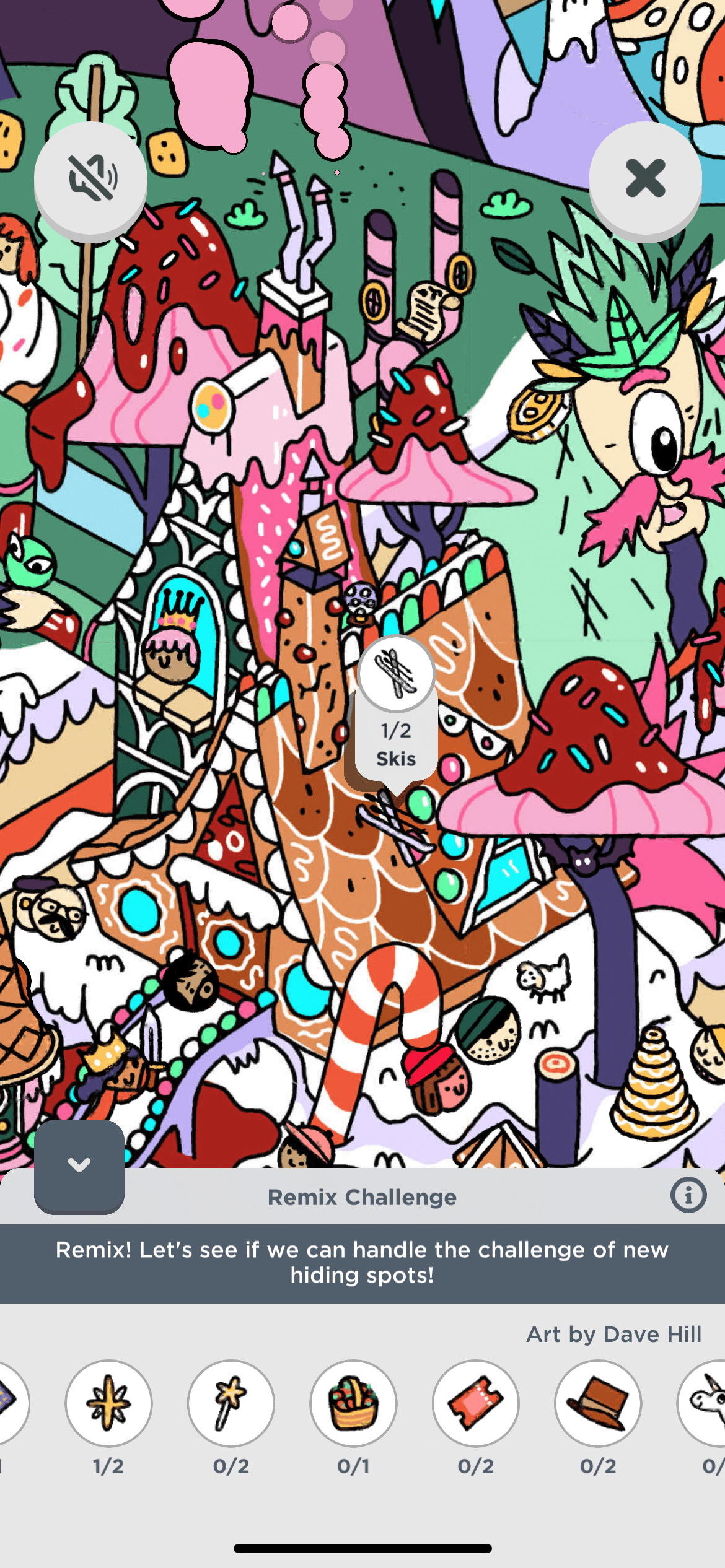Open the Remix Challenge info icon

pyautogui.click(x=688, y=1195)
